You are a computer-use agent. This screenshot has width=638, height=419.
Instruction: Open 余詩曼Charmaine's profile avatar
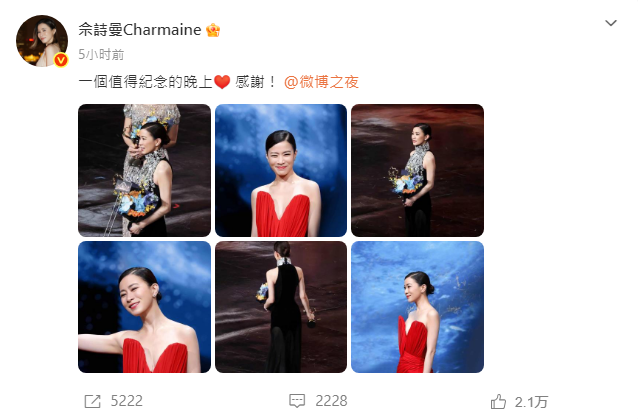41,43
